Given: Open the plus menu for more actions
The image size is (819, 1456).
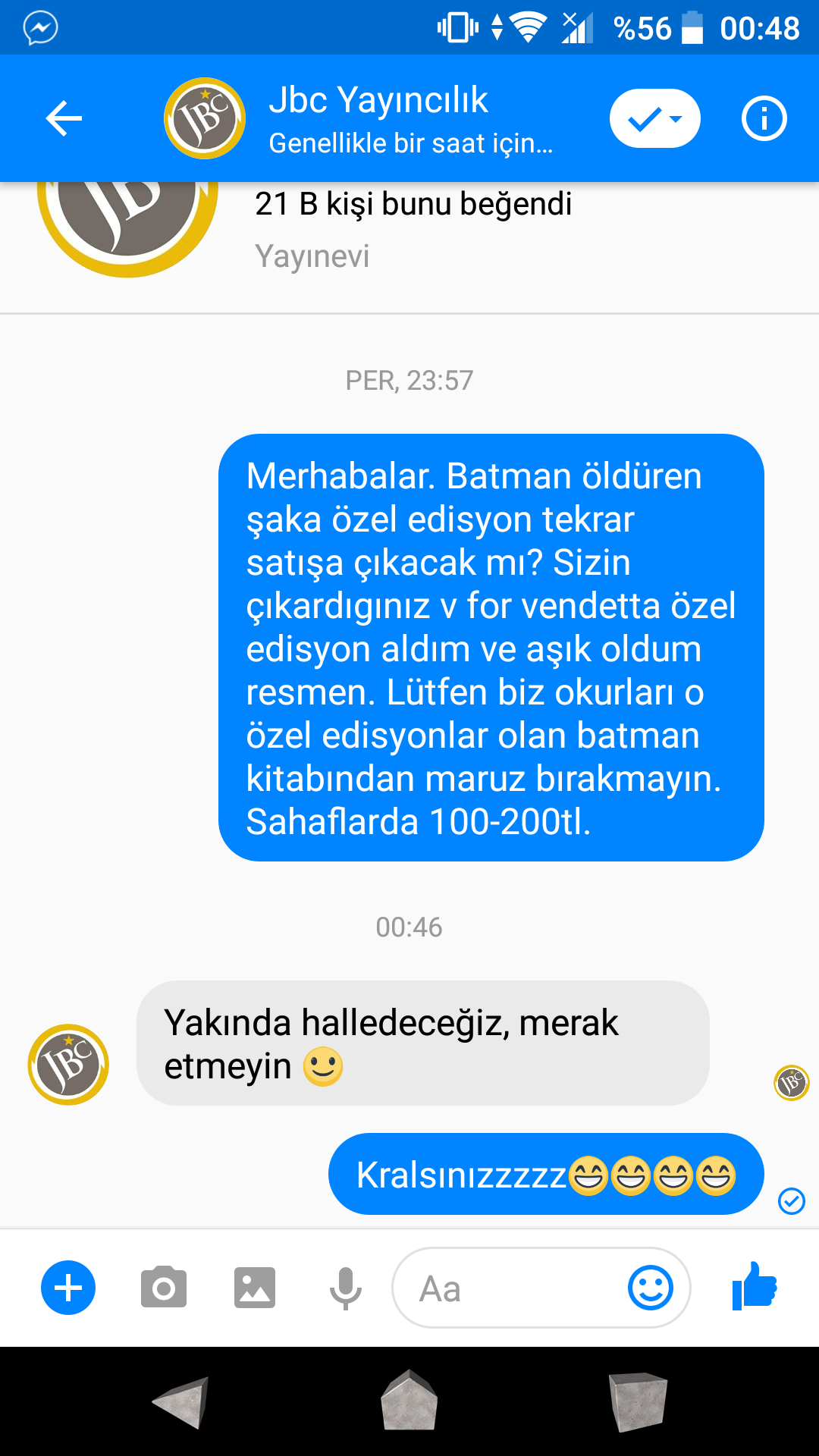Looking at the screenshot, I should pos(68,1288).
